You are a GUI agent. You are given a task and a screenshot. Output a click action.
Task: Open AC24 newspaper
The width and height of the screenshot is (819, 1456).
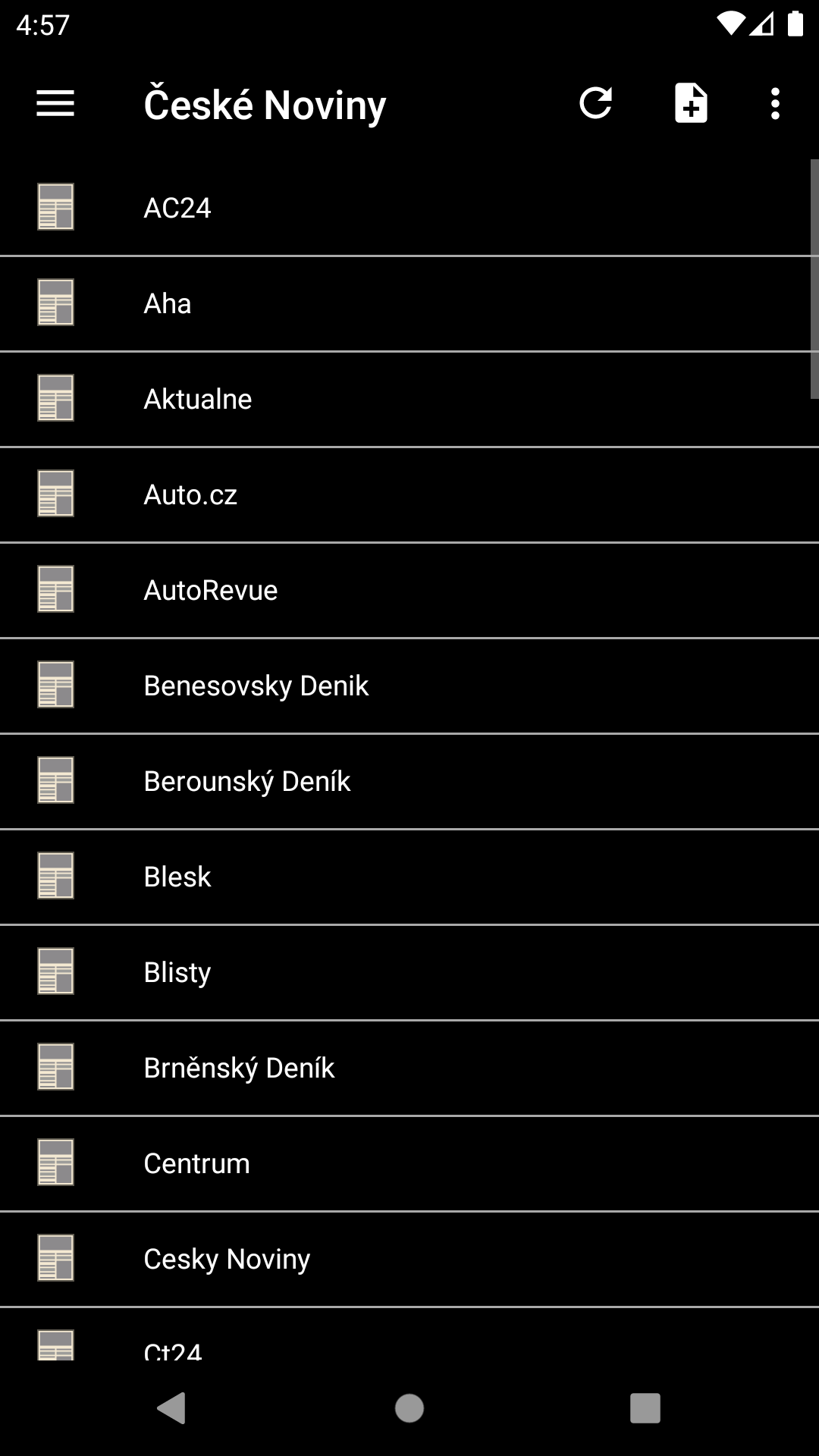pos(409,208)
